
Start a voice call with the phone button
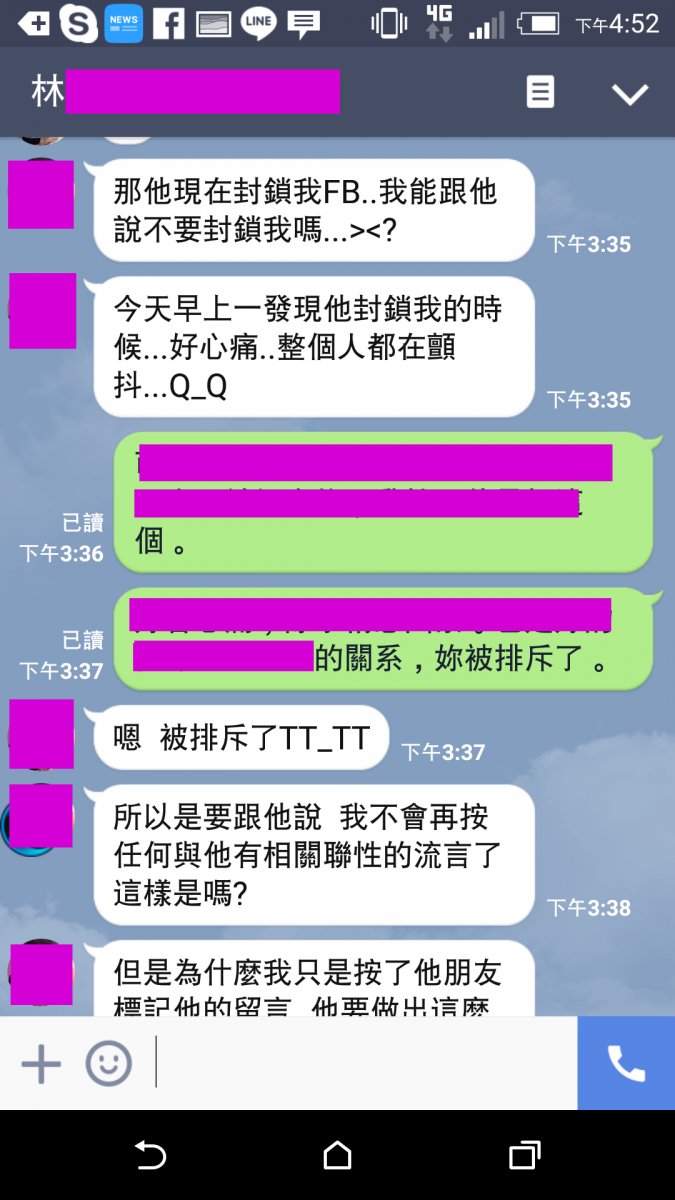pyautogui.click(x=626, y=1063)
